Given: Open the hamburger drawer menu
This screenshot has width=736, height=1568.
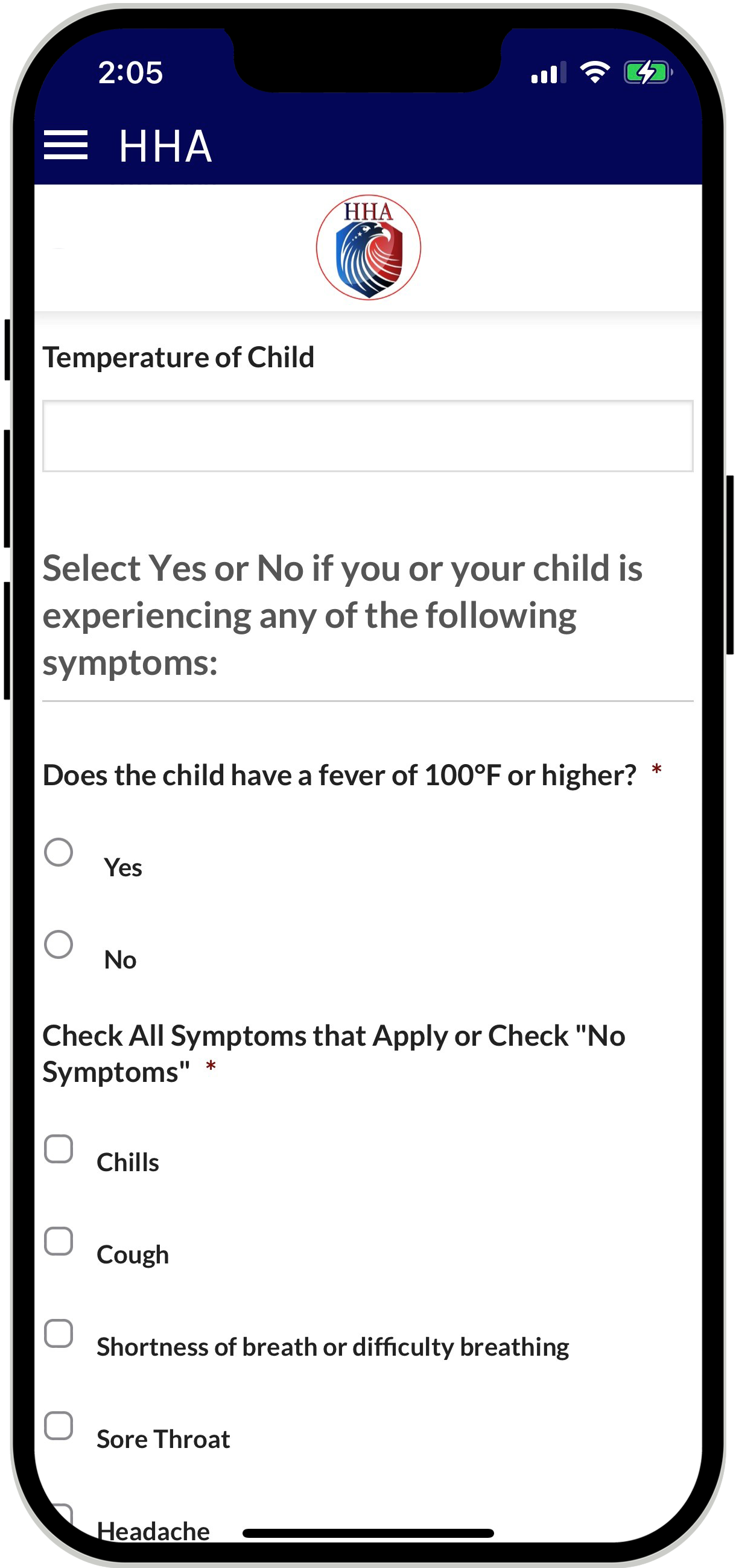Looking at the screenshot, I should pos(65,145).
